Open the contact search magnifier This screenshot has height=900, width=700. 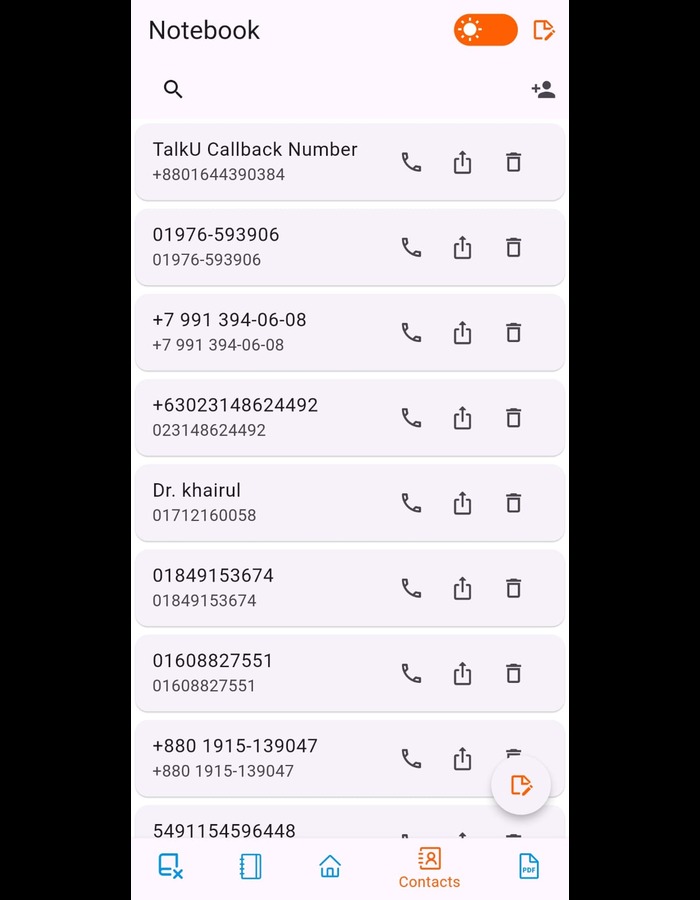(x=173, y=89)
